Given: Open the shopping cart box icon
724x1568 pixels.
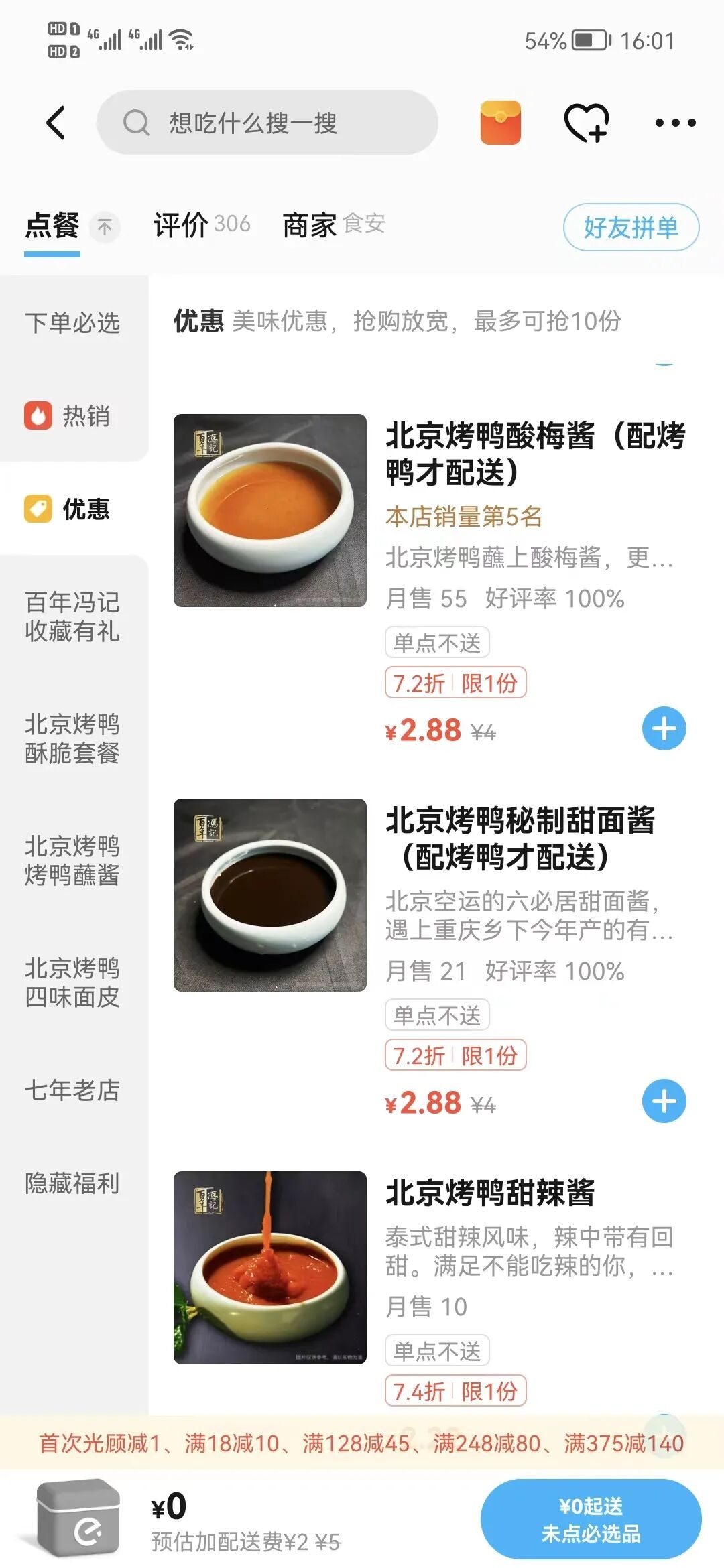Looking at the screenshot, I should (x=79, y=1518).
